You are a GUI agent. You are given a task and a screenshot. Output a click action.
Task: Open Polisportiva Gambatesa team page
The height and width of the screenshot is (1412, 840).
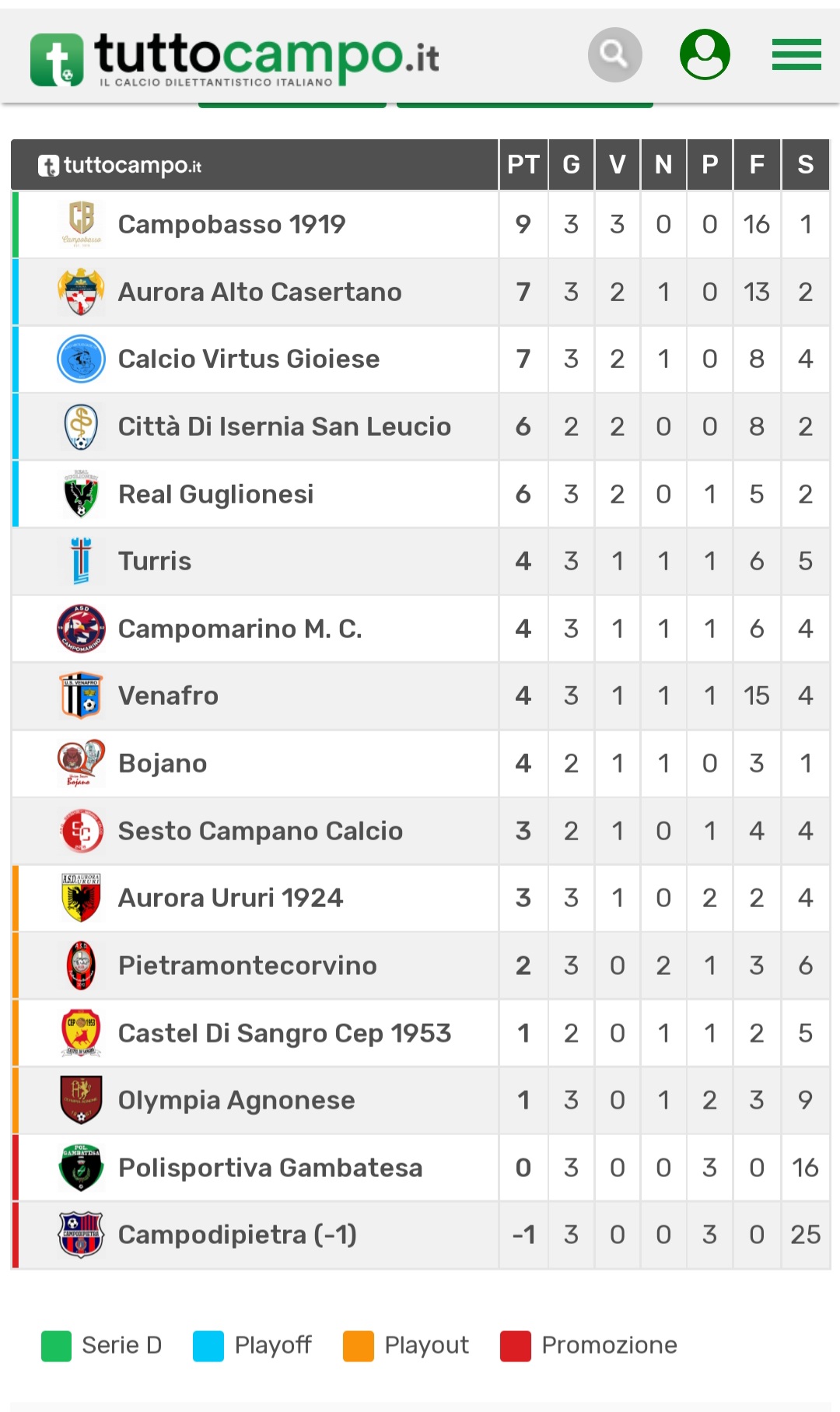point(270,1168)
